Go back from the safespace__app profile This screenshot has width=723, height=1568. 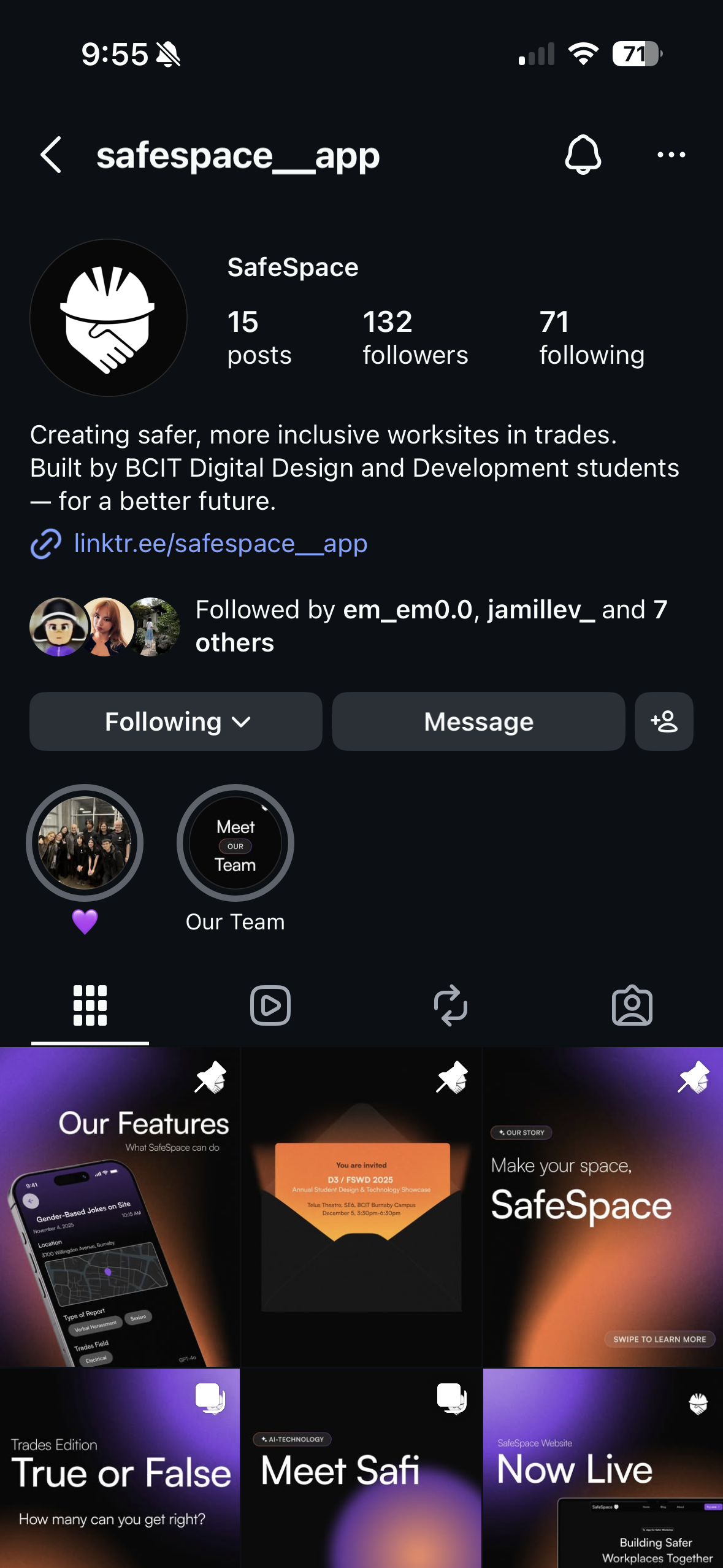52,155
